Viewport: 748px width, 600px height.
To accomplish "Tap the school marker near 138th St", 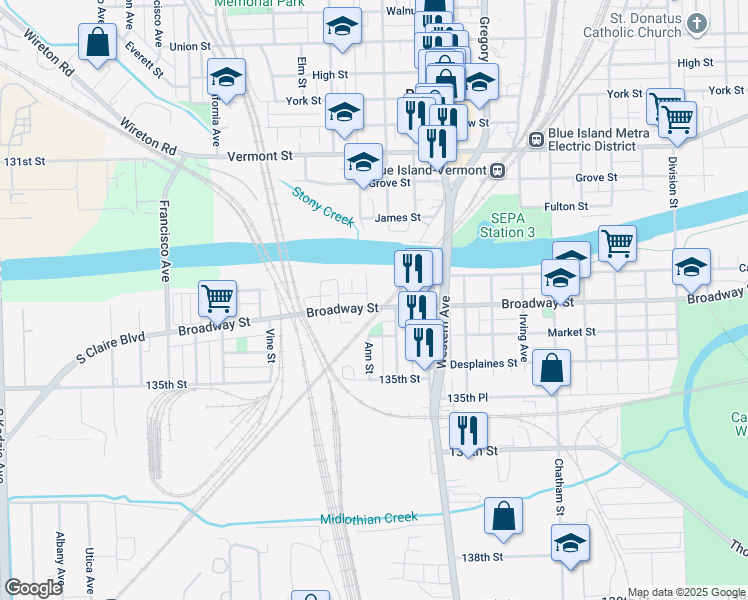I will coord(571,544).
